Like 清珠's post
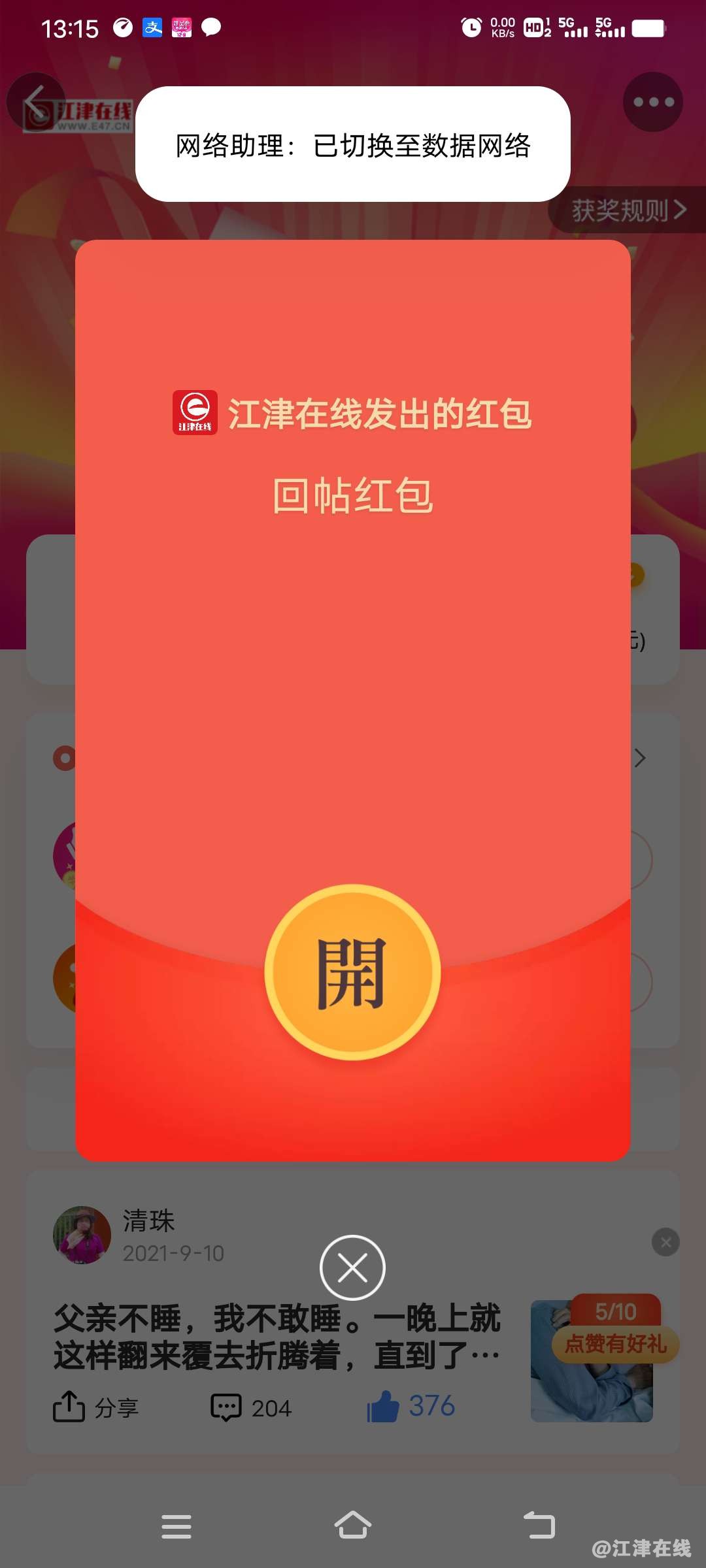Image resolution: width=706 pixels, height=1568 pixels. (x=411, y=1405)
